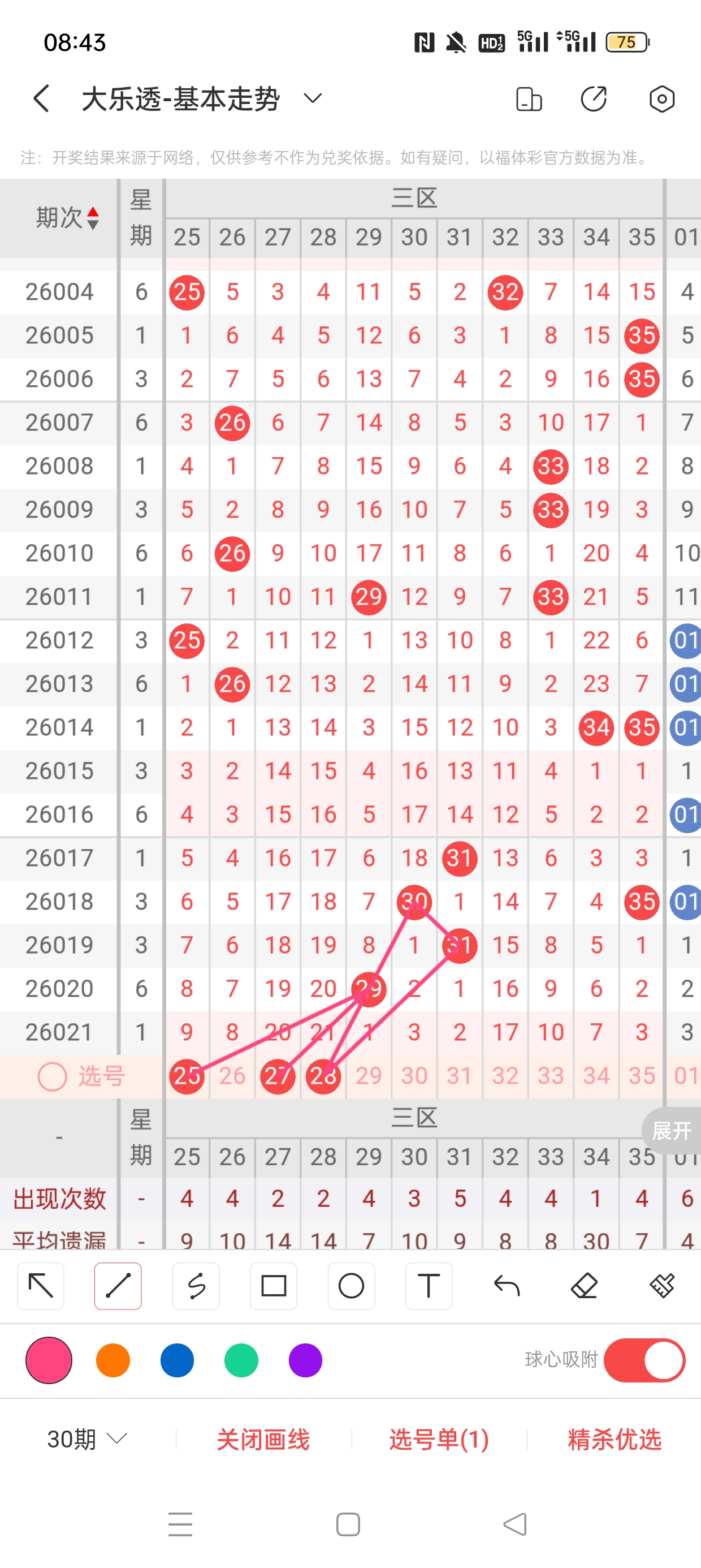Pick the freehand curve tool

[x=196, y=1286]
